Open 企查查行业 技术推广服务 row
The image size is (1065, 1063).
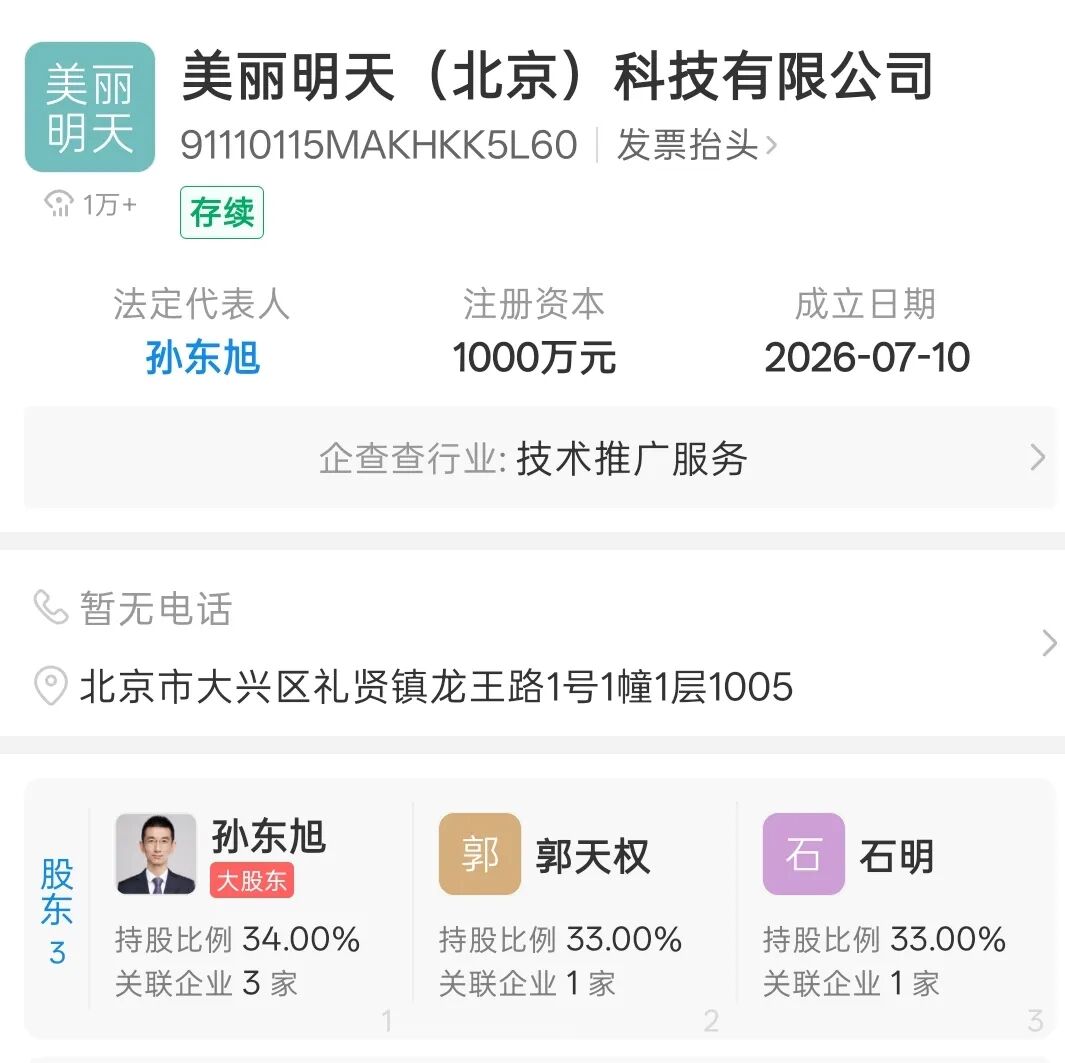tap(540, 457)
